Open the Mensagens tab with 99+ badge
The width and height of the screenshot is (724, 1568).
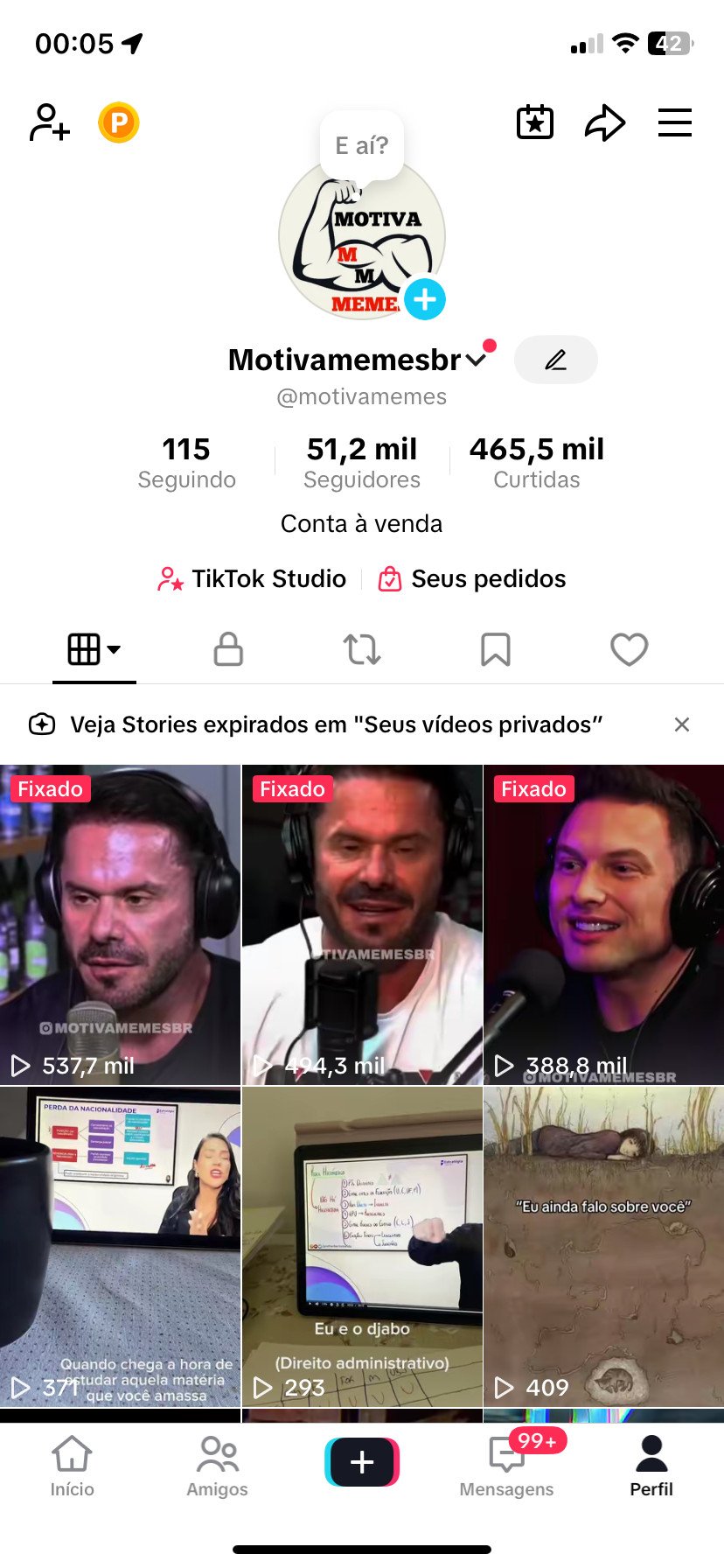point(506,1463)
